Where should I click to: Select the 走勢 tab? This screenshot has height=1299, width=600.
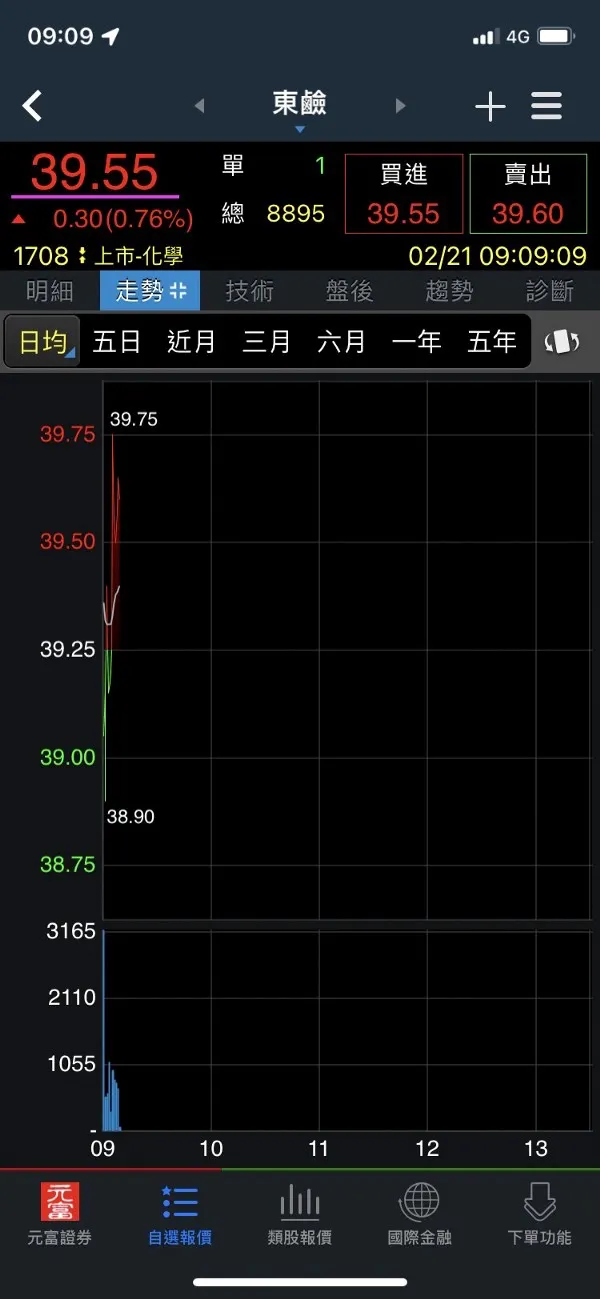(x=150, y=291)
